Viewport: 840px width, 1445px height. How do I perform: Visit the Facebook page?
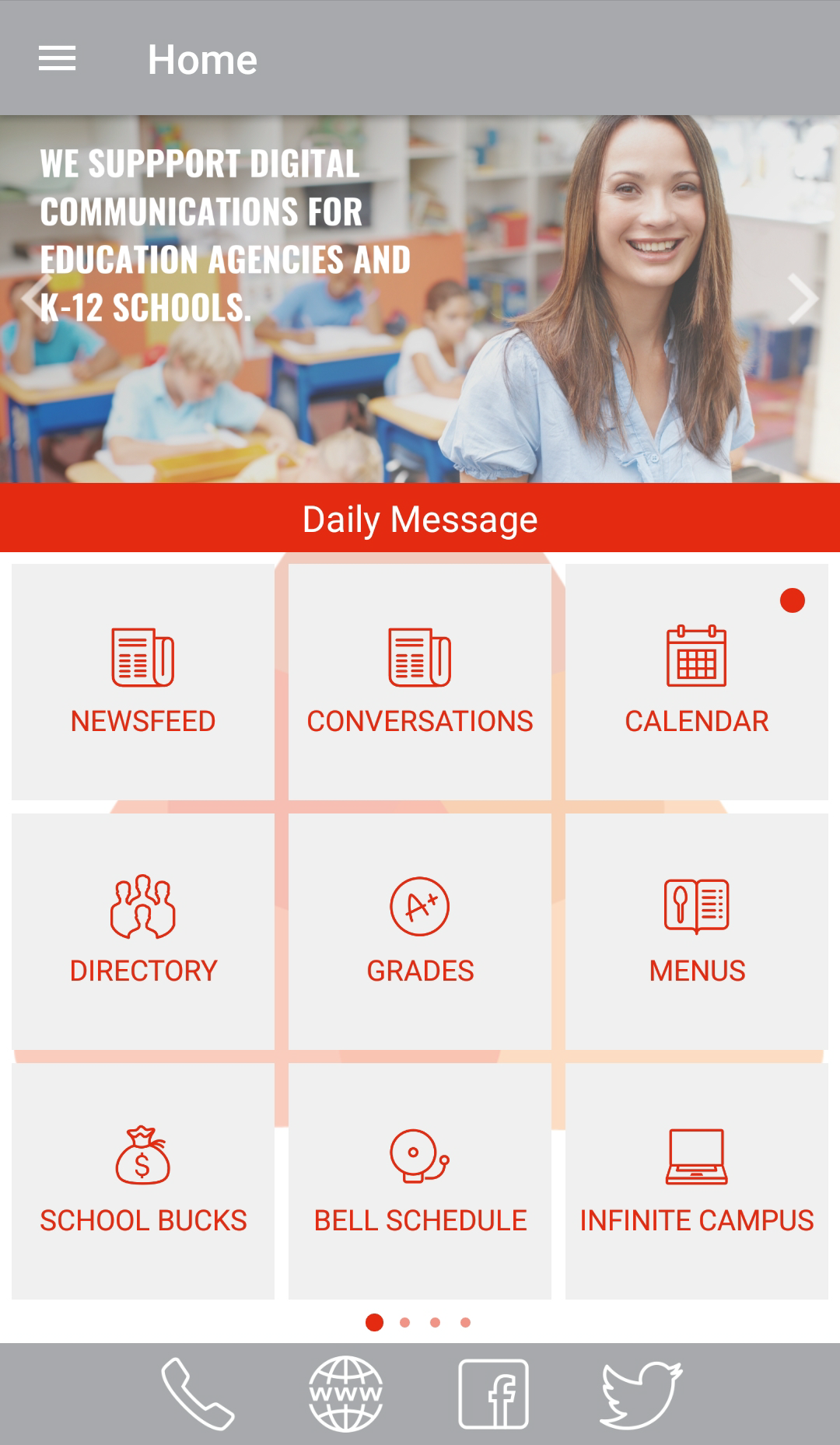pyautogui.click(x=493, y=1394)
